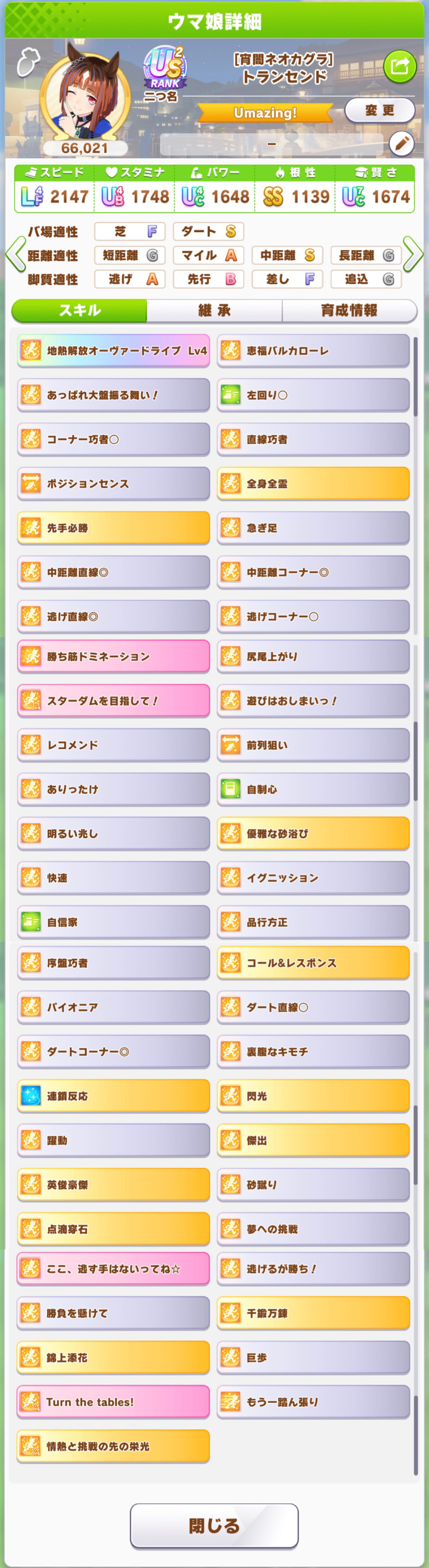Open the 千錘万錬 skill details
The width and height of the screenshot is (429, 1568).
coord(313,1313)
